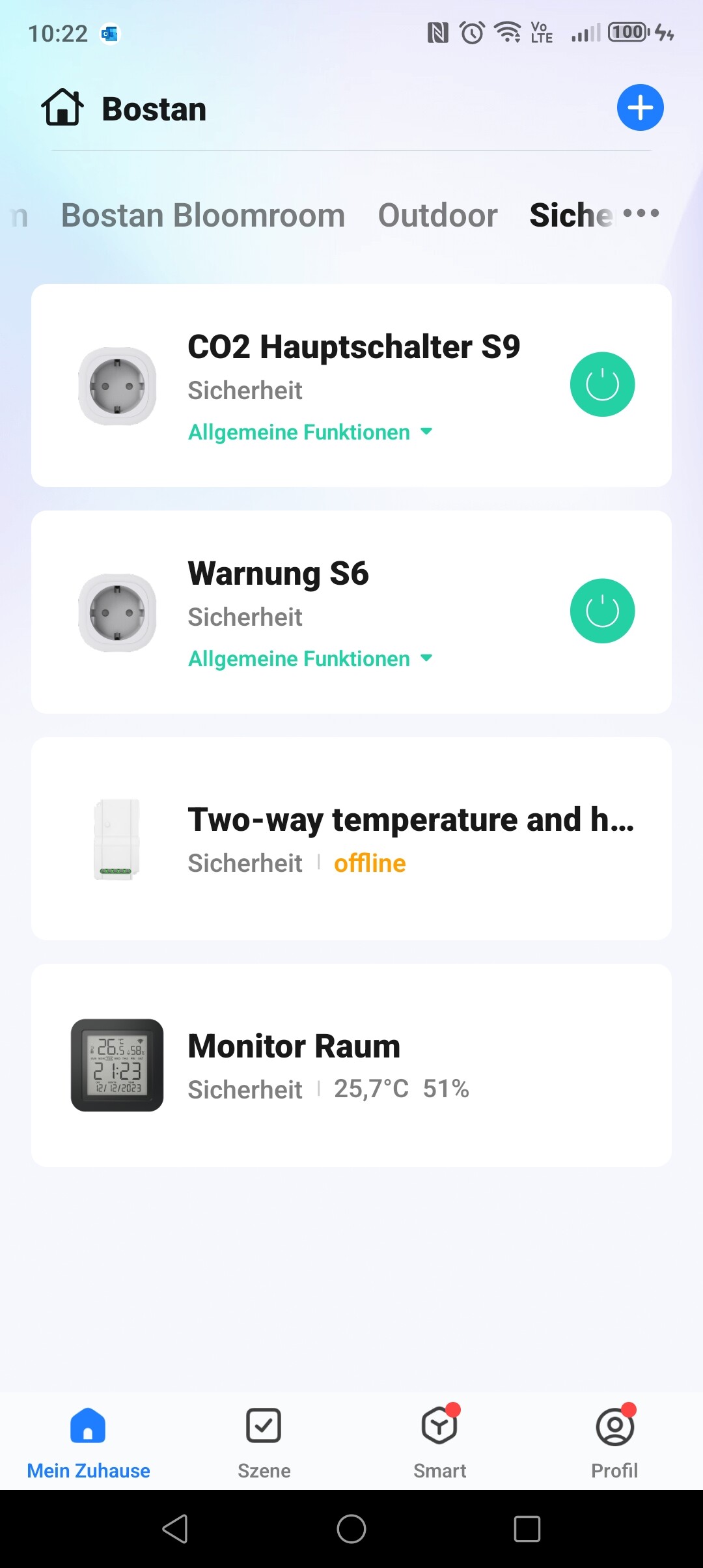703x1568 pixels.
Task: Switch to the Bostan Bloomroom tab
Action: (x=202, y=216)
